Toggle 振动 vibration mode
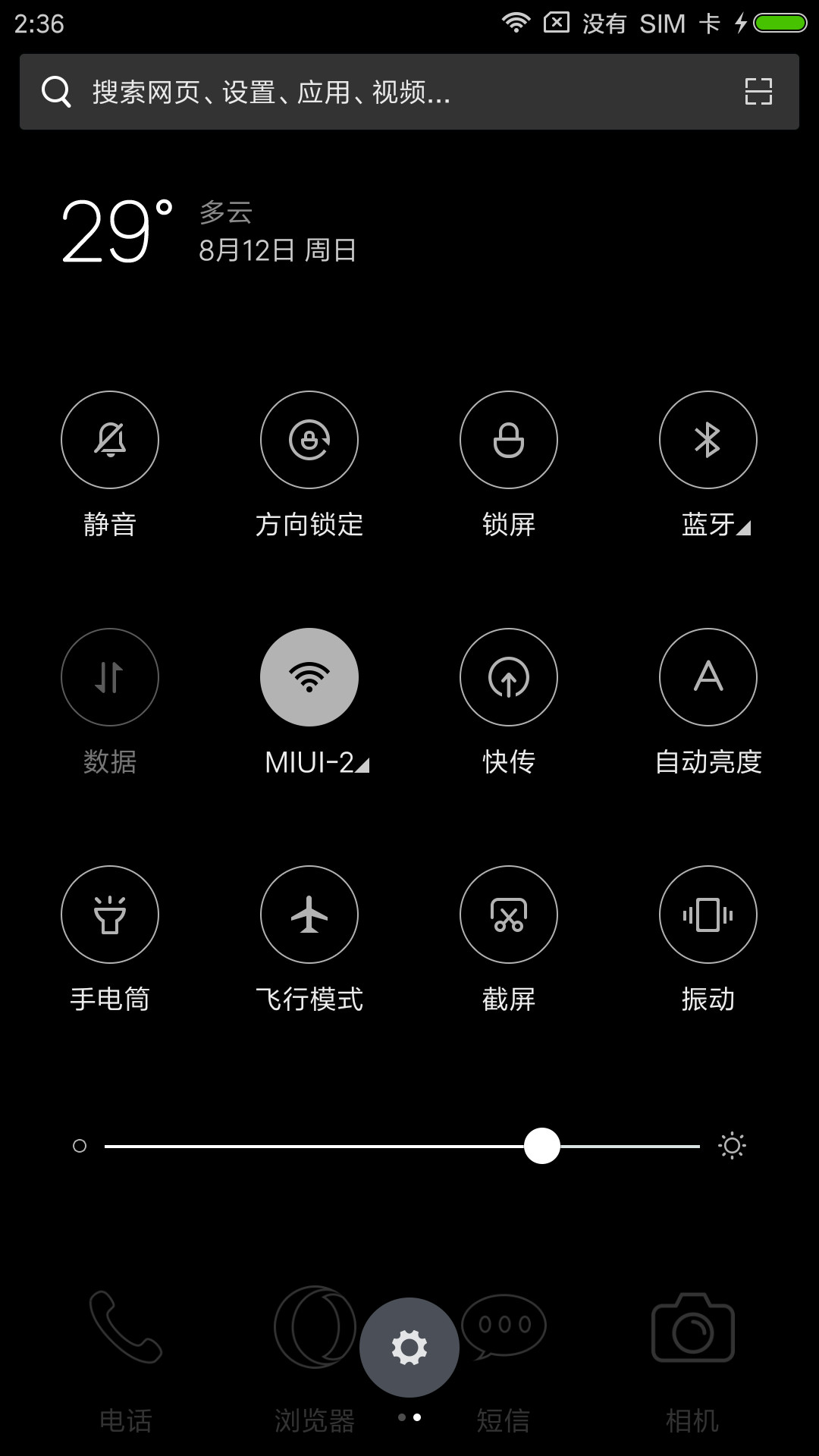Image resolution: width=819 pixels, height=1456 pixels. tap(708, 915)
